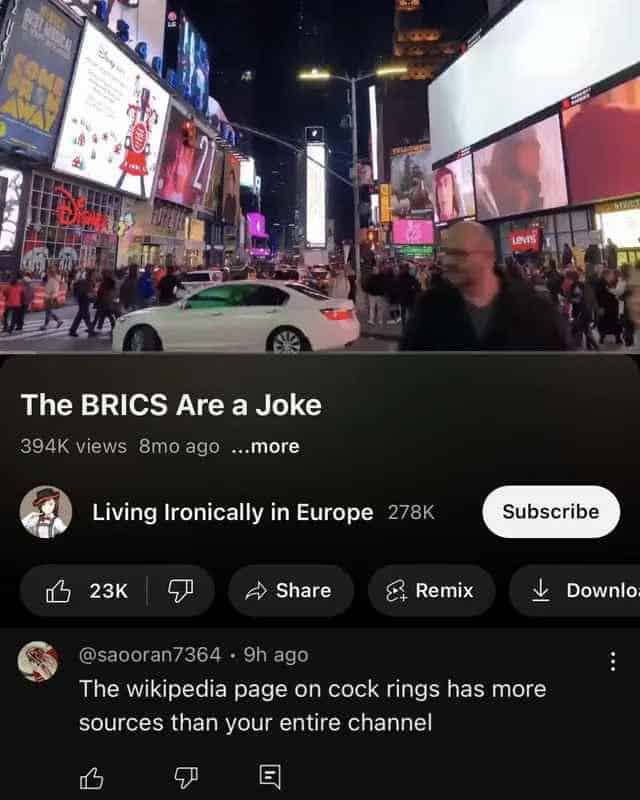The image size is (640, 800).
Task: Open options menu on saooran7364's comment
Action: click(x=613, y=662)
